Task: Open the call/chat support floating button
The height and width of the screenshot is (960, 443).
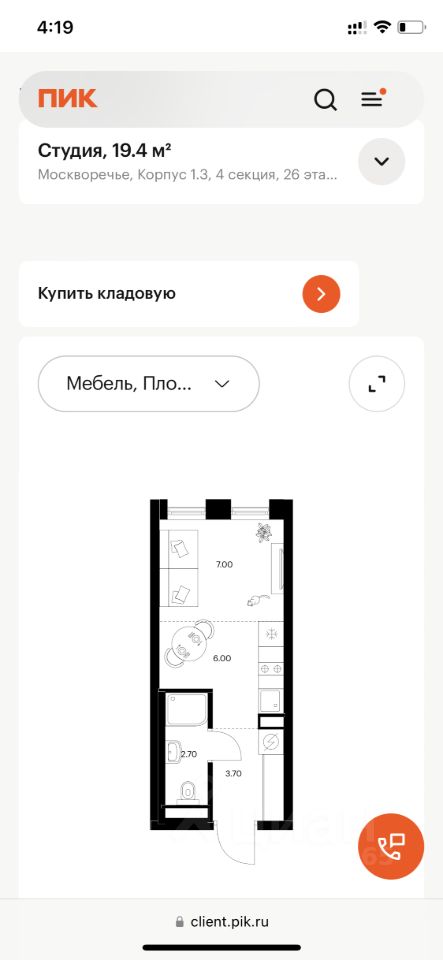Action: point(391,847)
